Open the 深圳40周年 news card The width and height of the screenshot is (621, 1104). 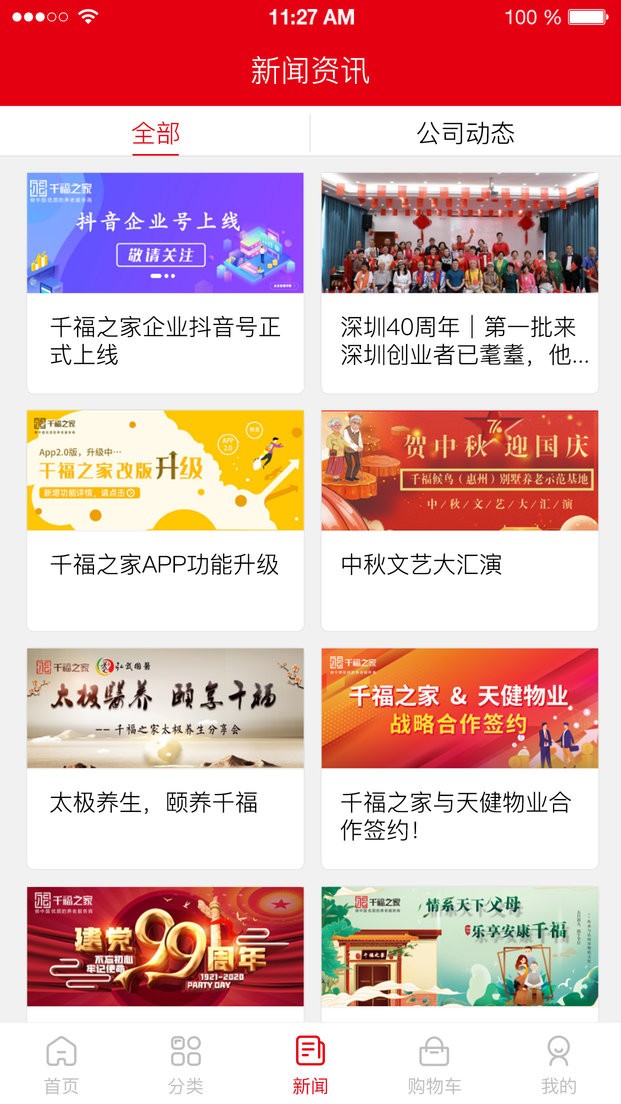(x=459, y=282)
